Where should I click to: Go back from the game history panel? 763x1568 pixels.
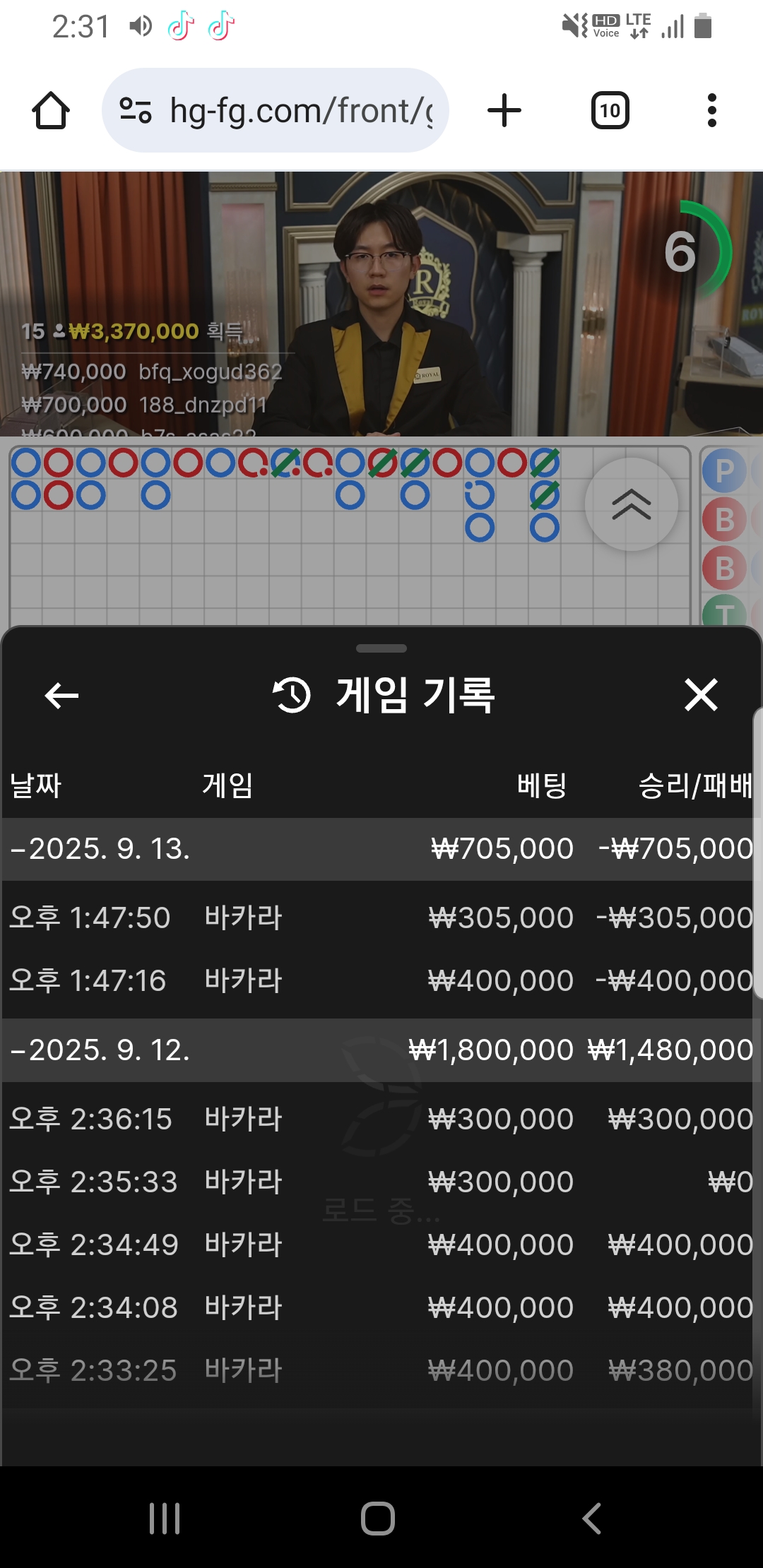click(x=61, y=695)
